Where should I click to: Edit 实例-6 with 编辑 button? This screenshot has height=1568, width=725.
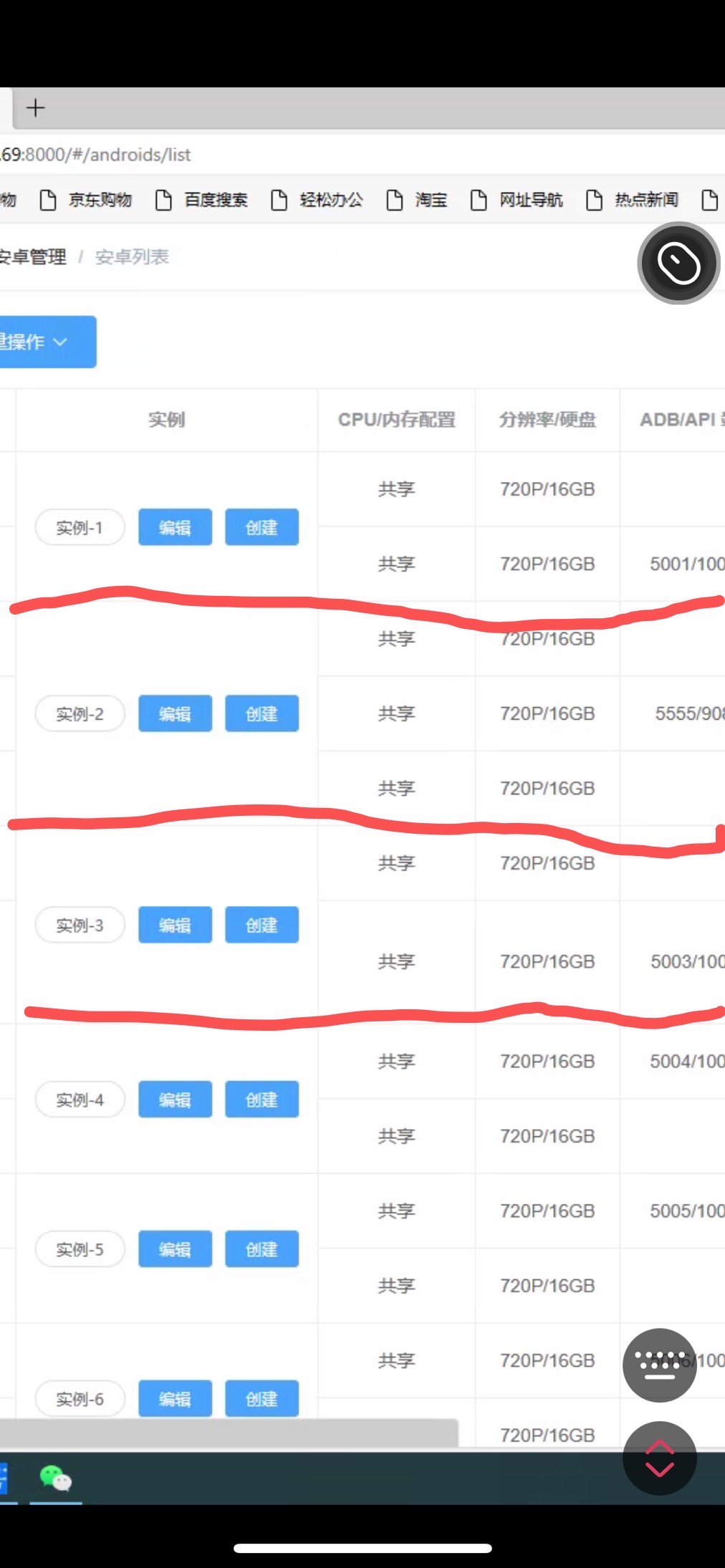175,1398
